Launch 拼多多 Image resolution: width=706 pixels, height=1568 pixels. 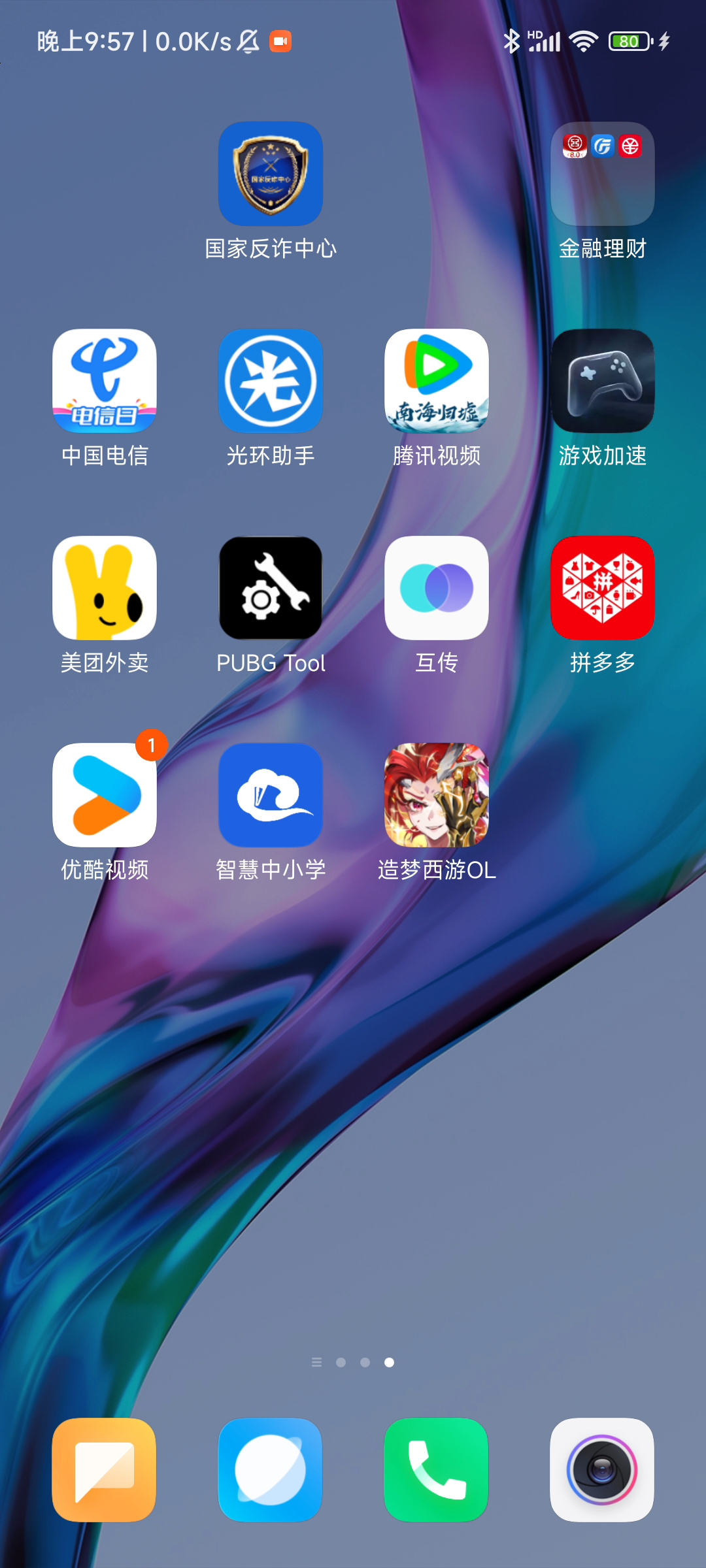(x=602, y=588)
